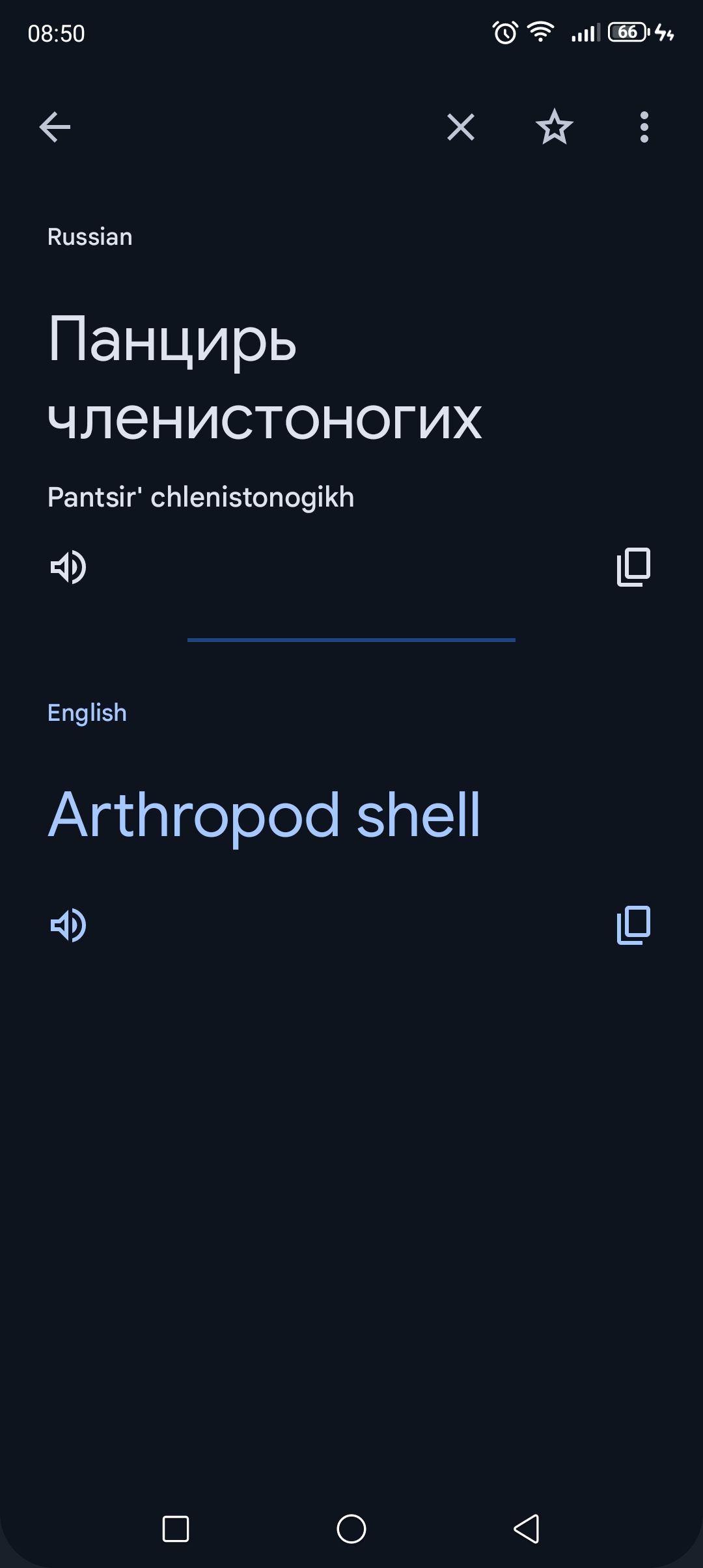Image resolution: width=703 pixels, height=1568 pixels.
Task: Edit the Russian source text
Action: point(264,378)
